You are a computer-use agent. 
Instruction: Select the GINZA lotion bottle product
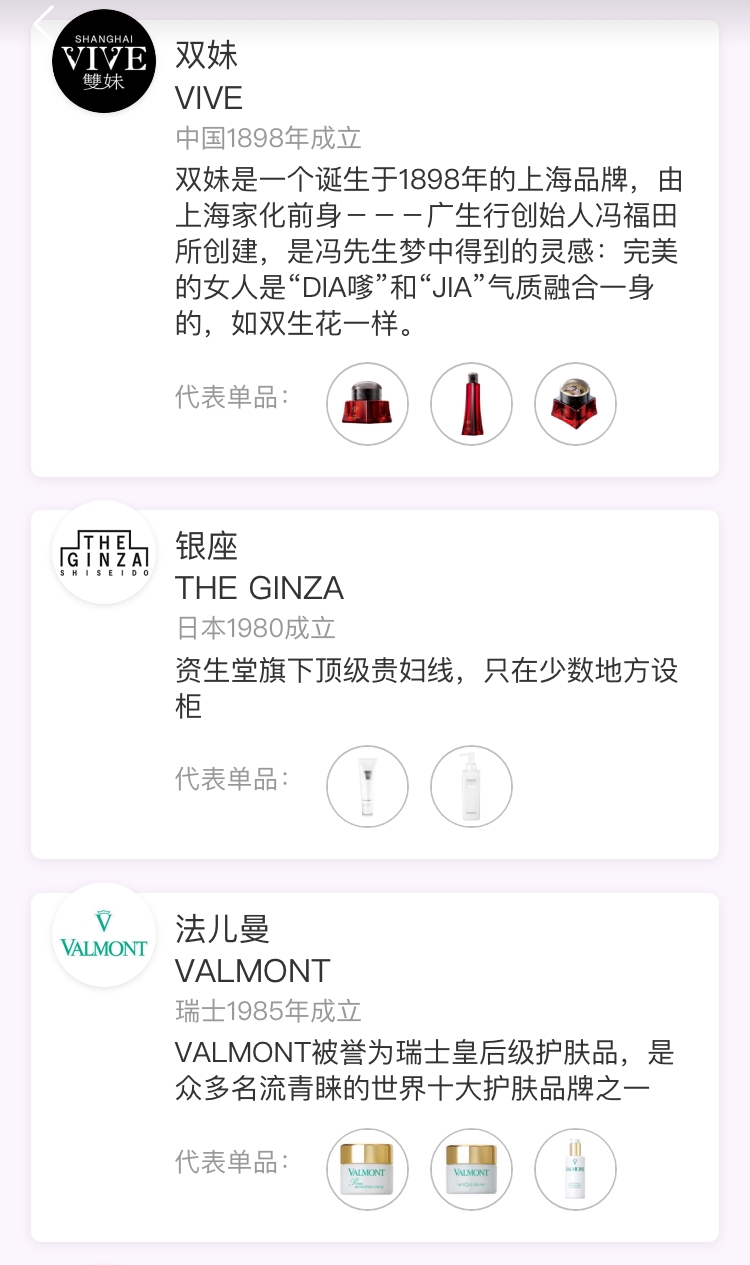pos(471,786)
